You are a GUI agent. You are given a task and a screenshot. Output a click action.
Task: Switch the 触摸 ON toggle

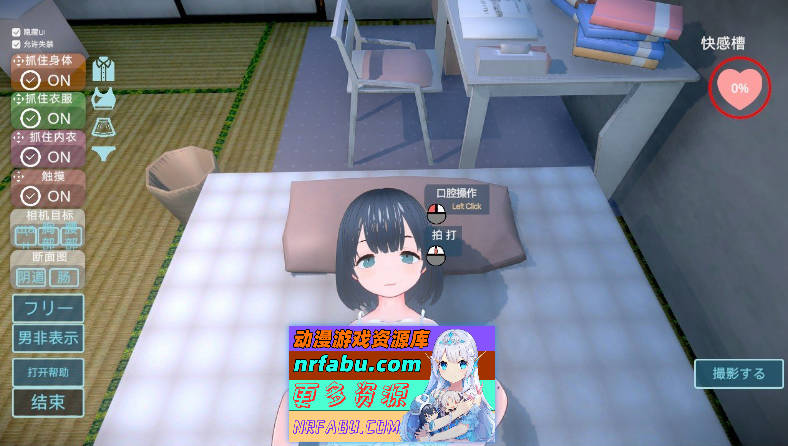click(x=48, y=196)
